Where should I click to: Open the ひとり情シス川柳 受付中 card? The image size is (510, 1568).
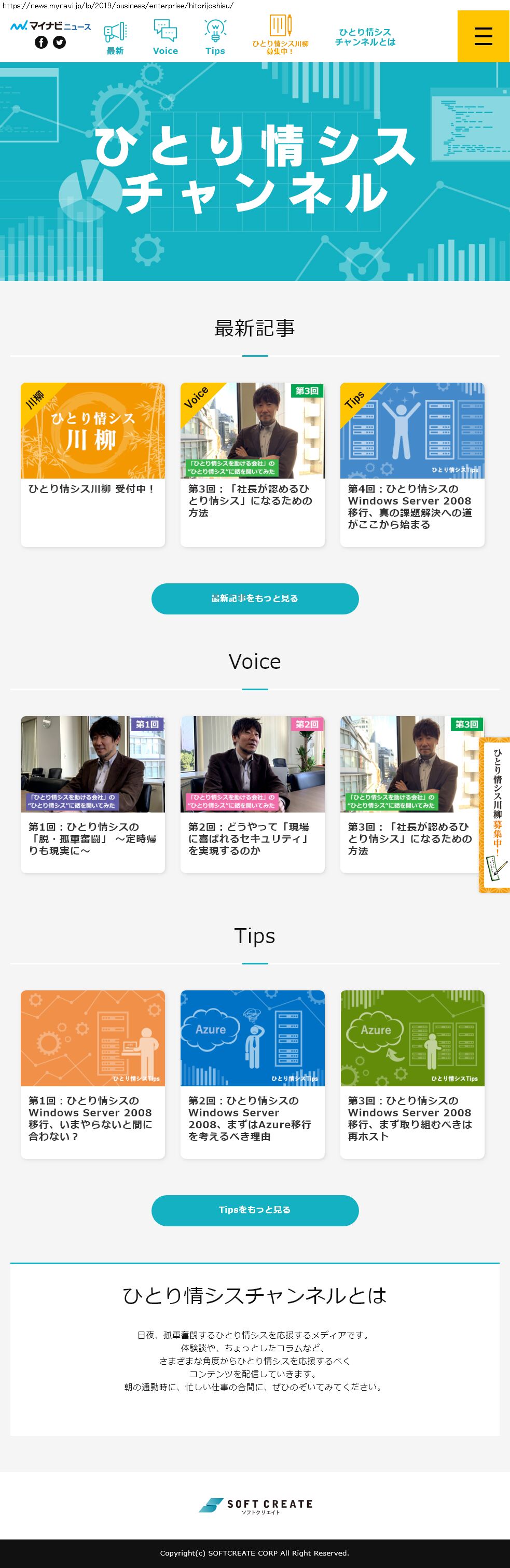pos(93,464)
